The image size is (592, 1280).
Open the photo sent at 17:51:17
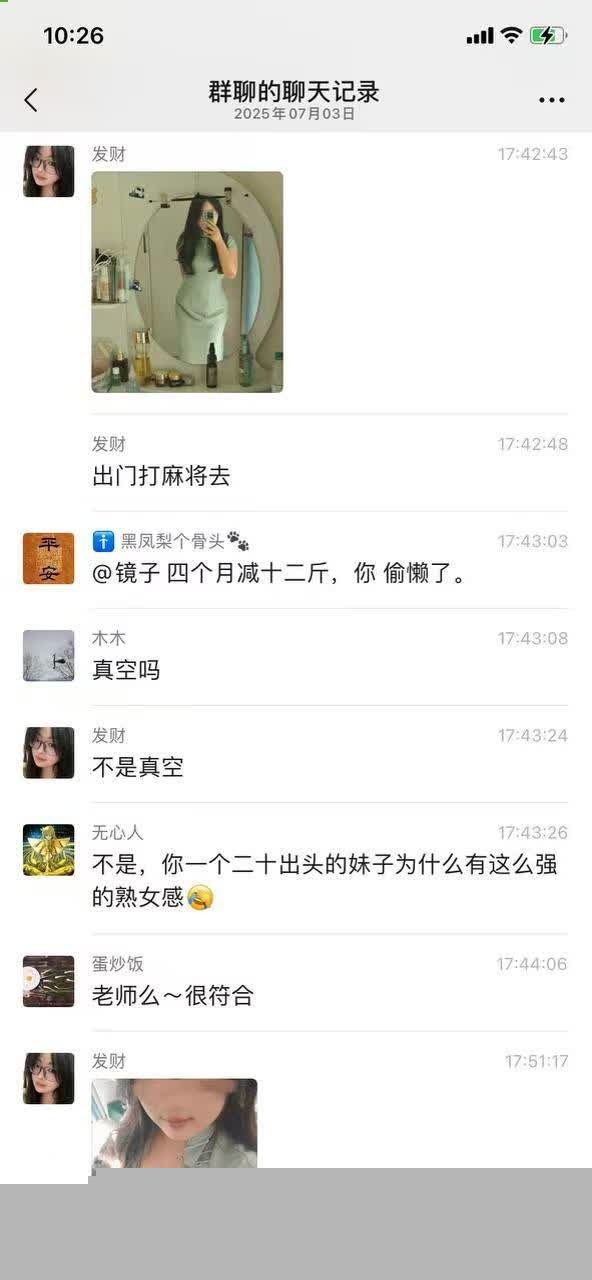pos(174,1123)
